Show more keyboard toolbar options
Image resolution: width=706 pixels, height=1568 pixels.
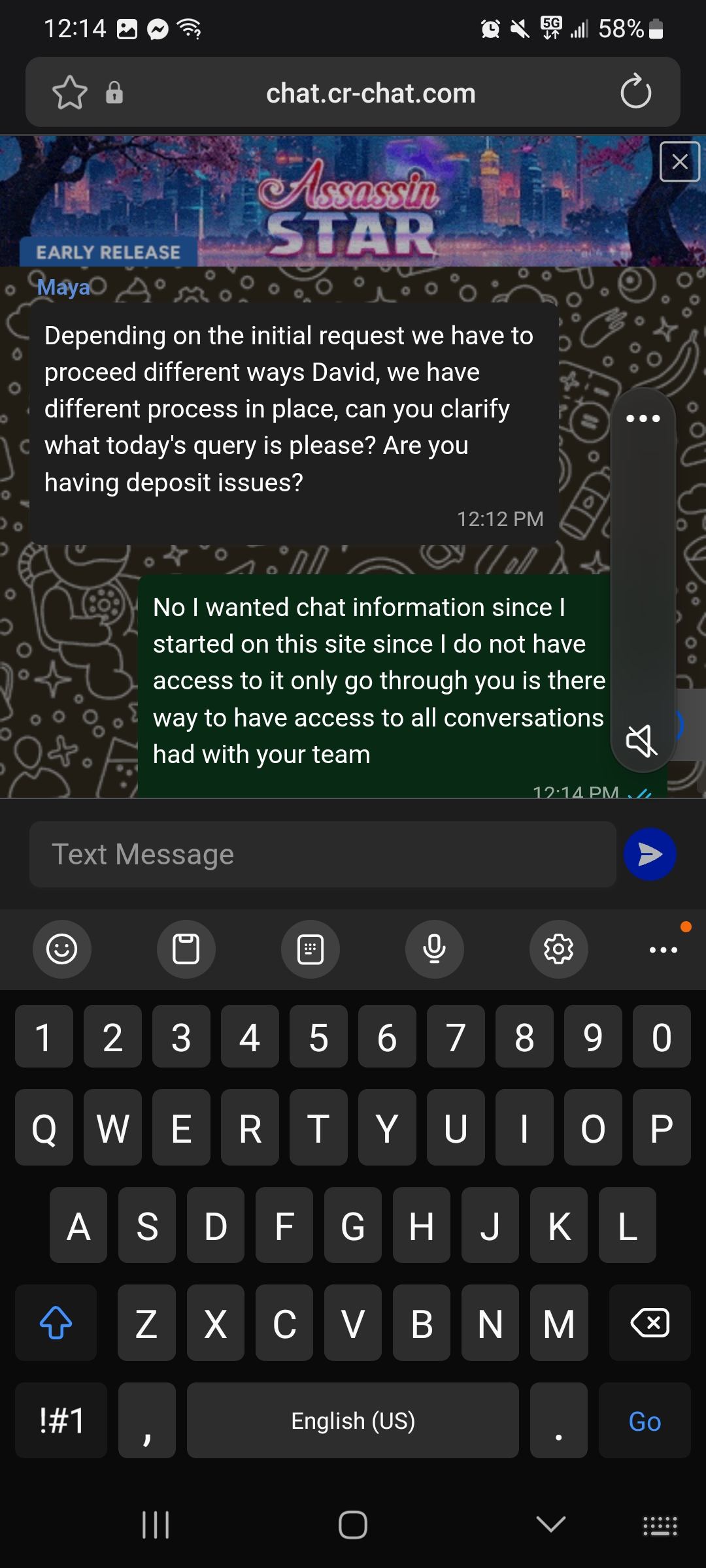[663, 949]
